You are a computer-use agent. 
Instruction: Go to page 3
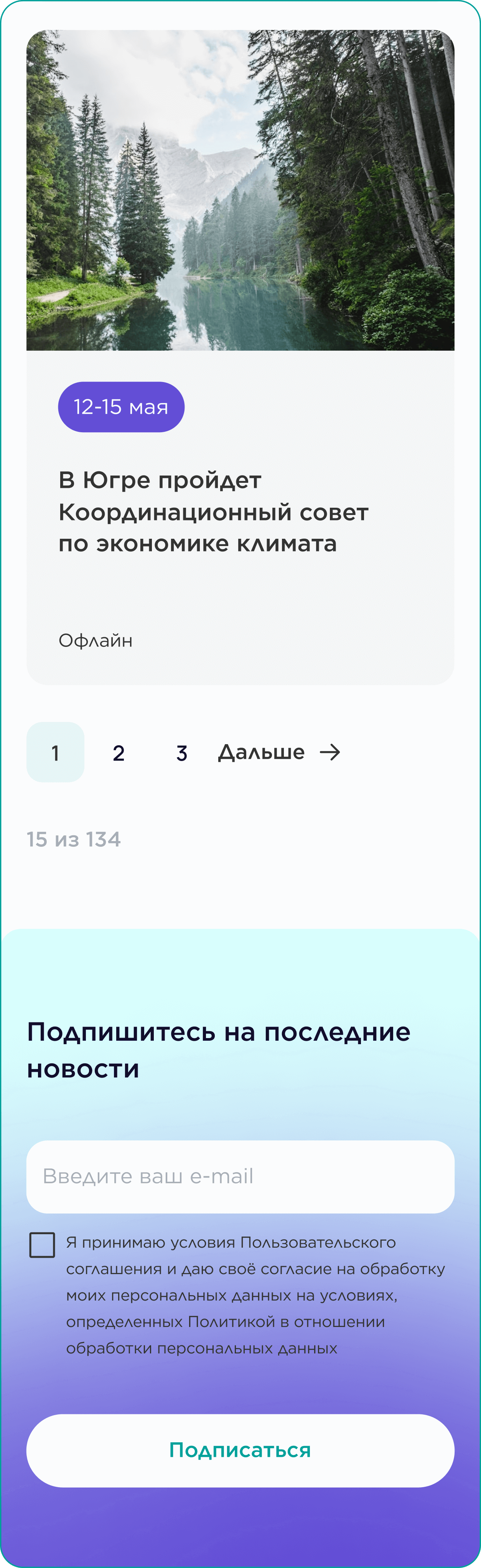pyautogui.click(x=182, y=753)
